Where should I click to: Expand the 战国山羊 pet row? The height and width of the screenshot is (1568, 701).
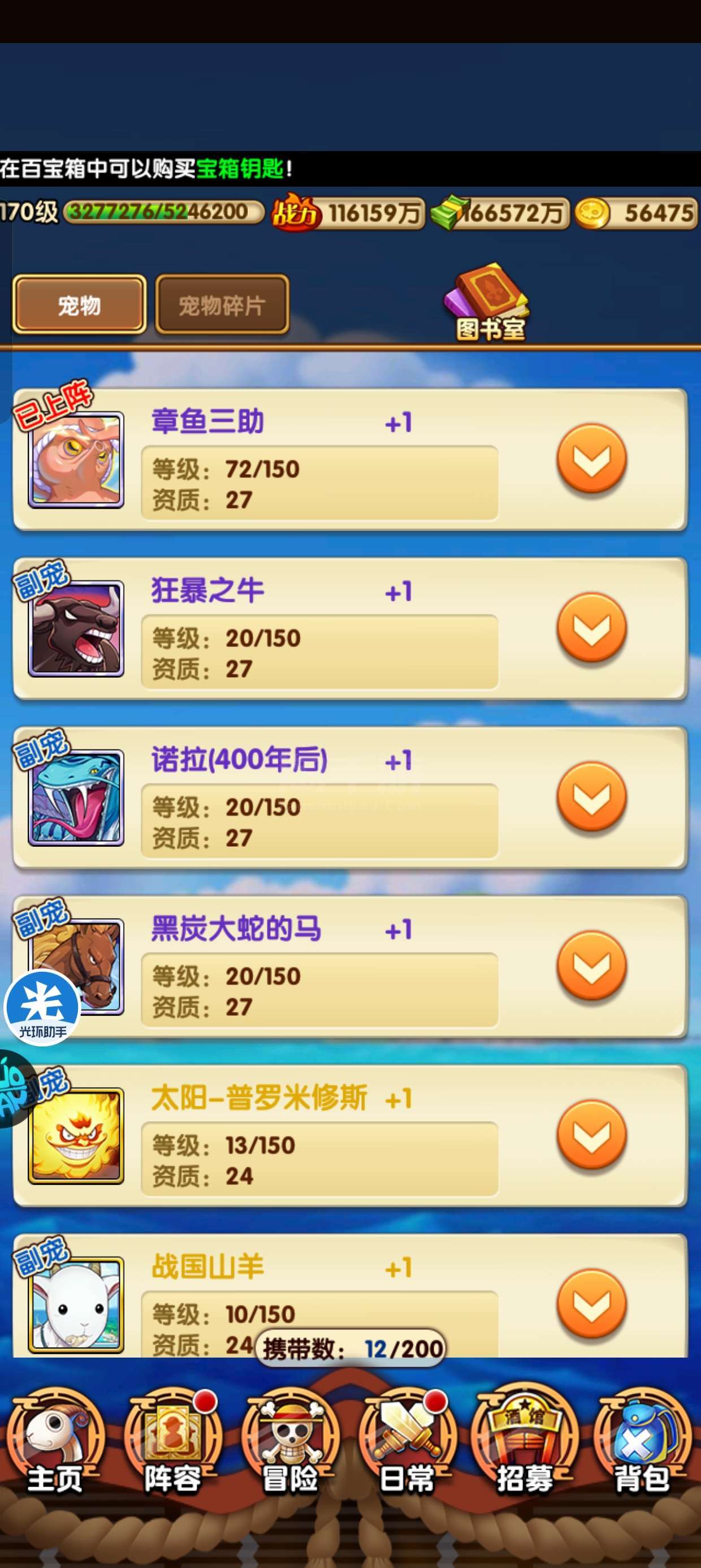tap(591, 1304)
